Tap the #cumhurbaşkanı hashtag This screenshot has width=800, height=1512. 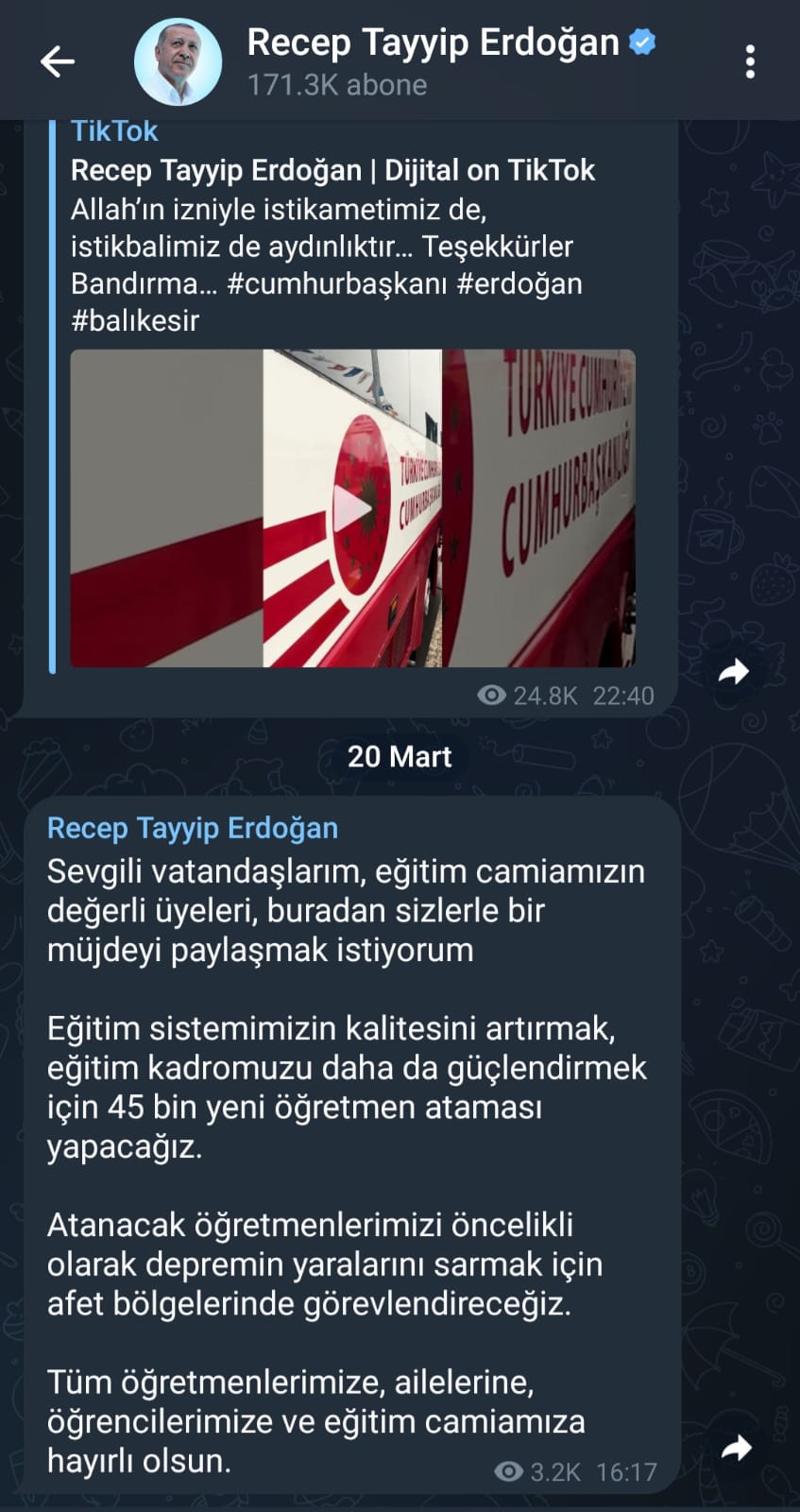337,283
